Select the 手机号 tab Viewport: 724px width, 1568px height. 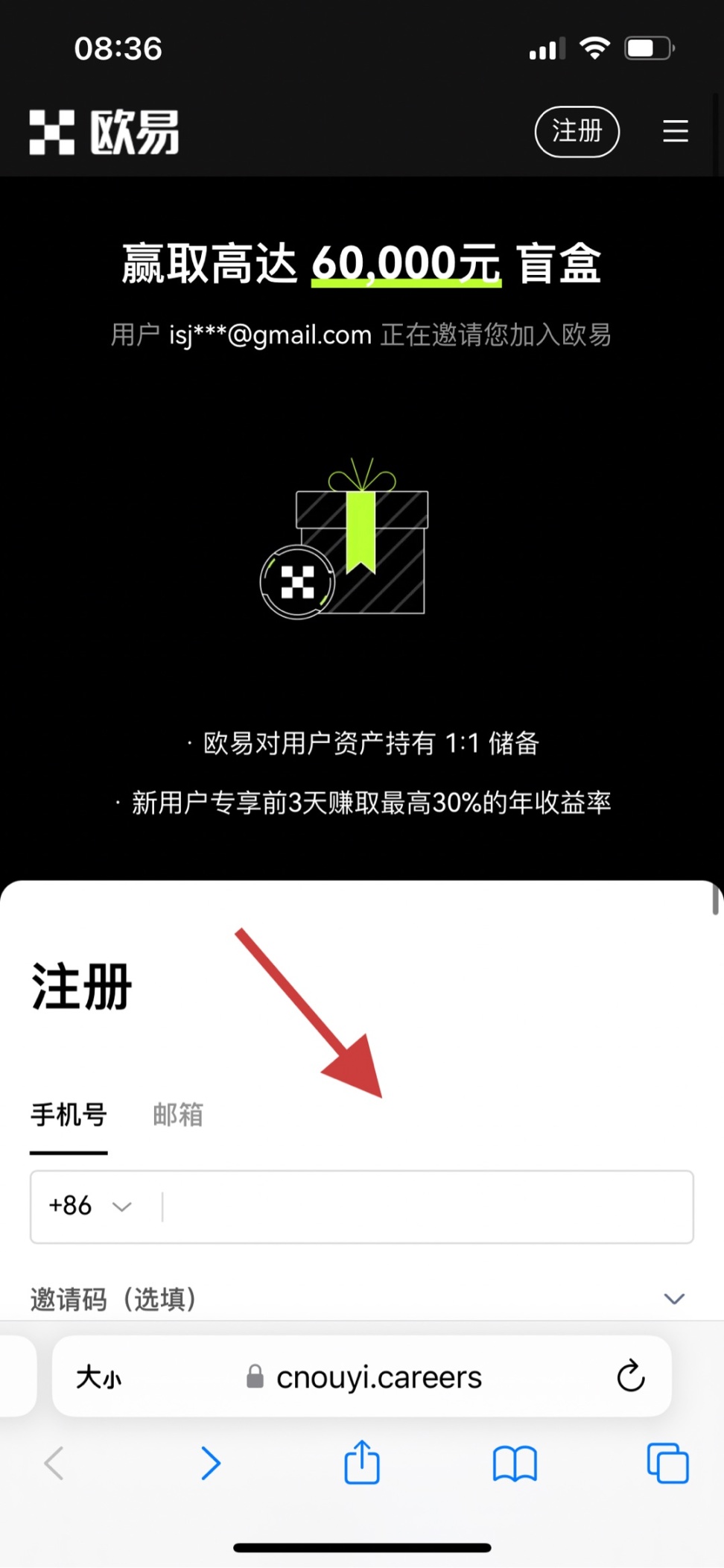69,1115
